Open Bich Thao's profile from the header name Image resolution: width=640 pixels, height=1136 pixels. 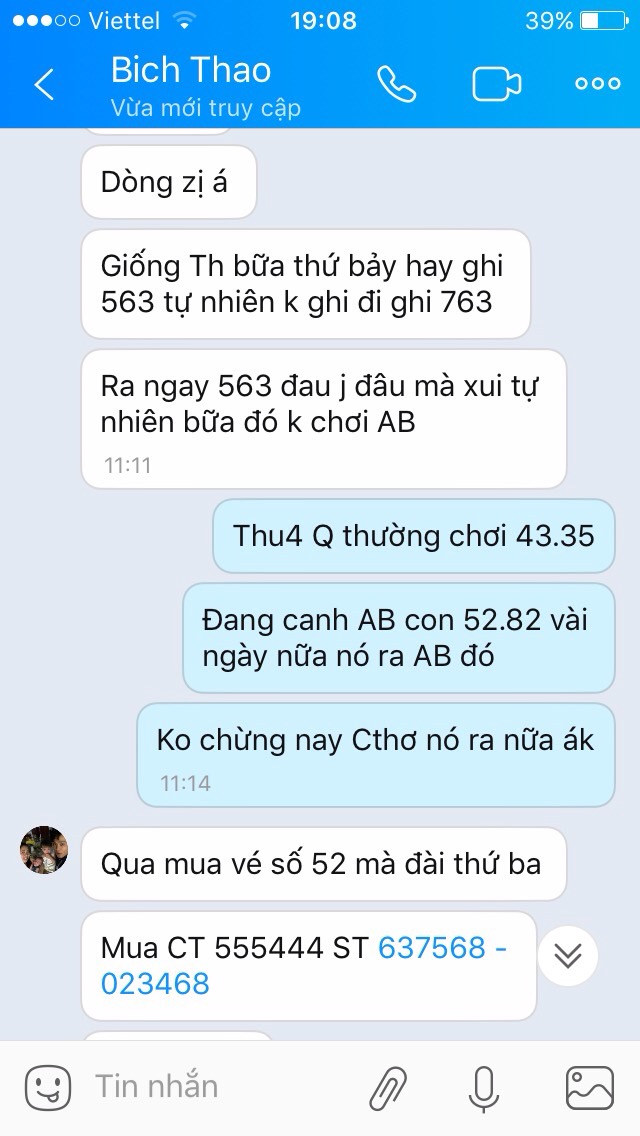191,70
